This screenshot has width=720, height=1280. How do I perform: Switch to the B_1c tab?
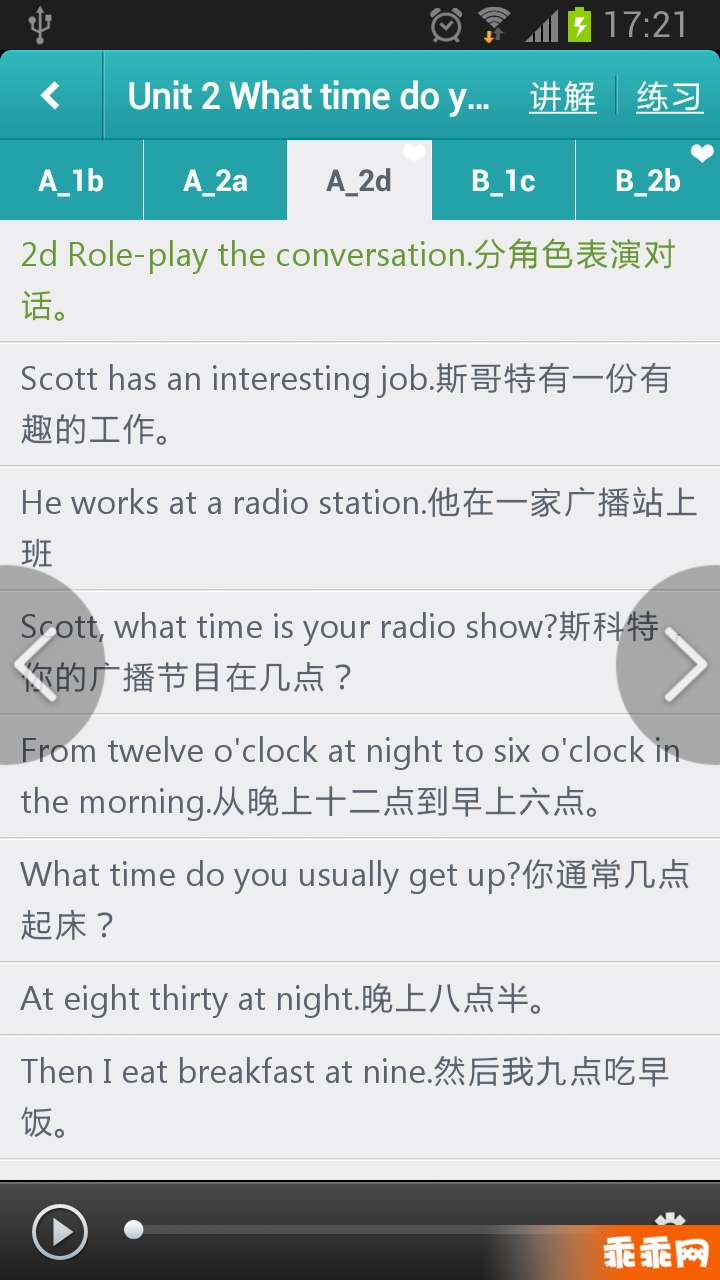click(x=503, y=181)
